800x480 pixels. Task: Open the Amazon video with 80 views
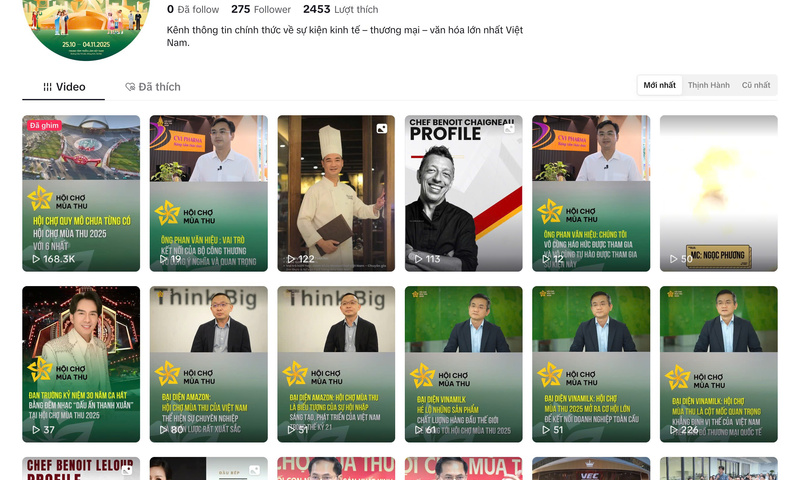pos(208,364)
